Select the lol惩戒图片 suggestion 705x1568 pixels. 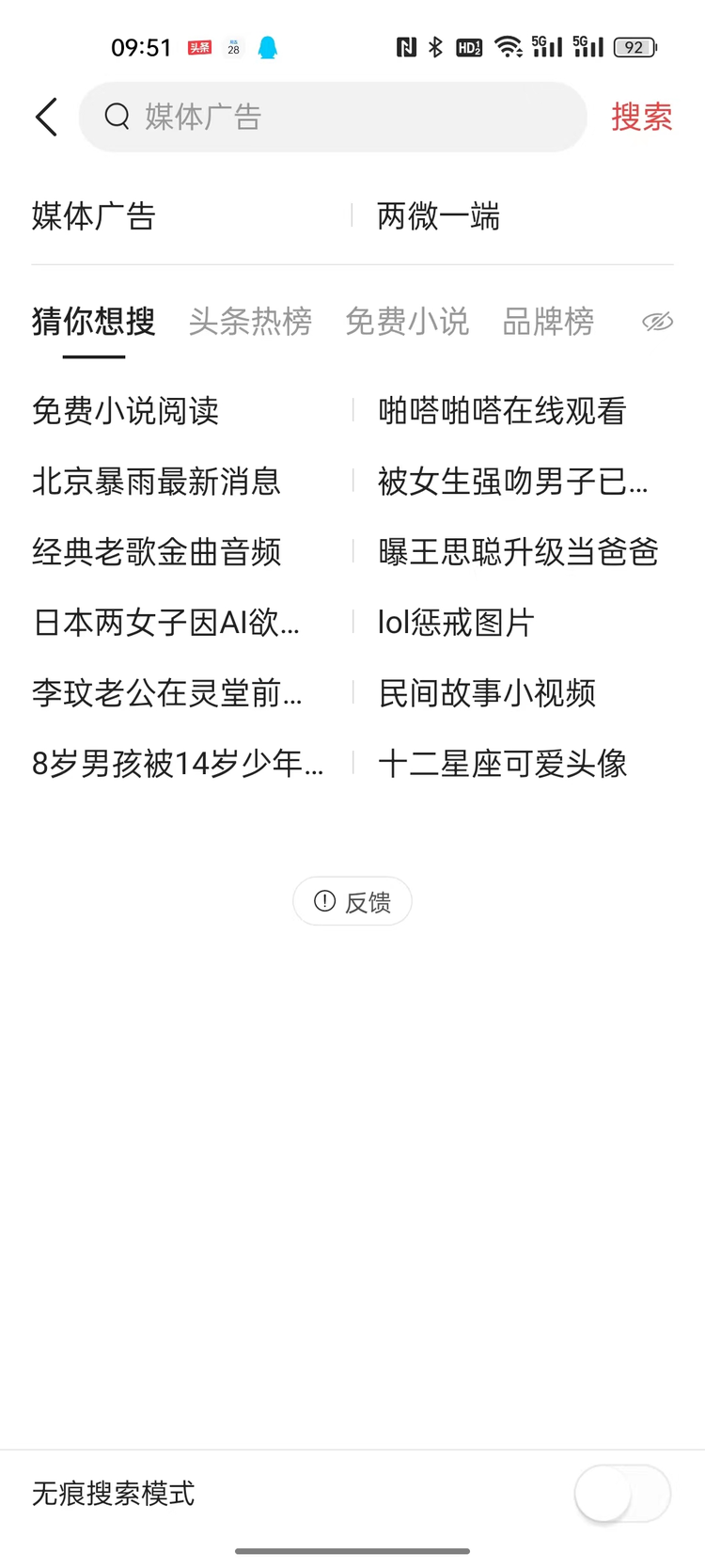456,623
